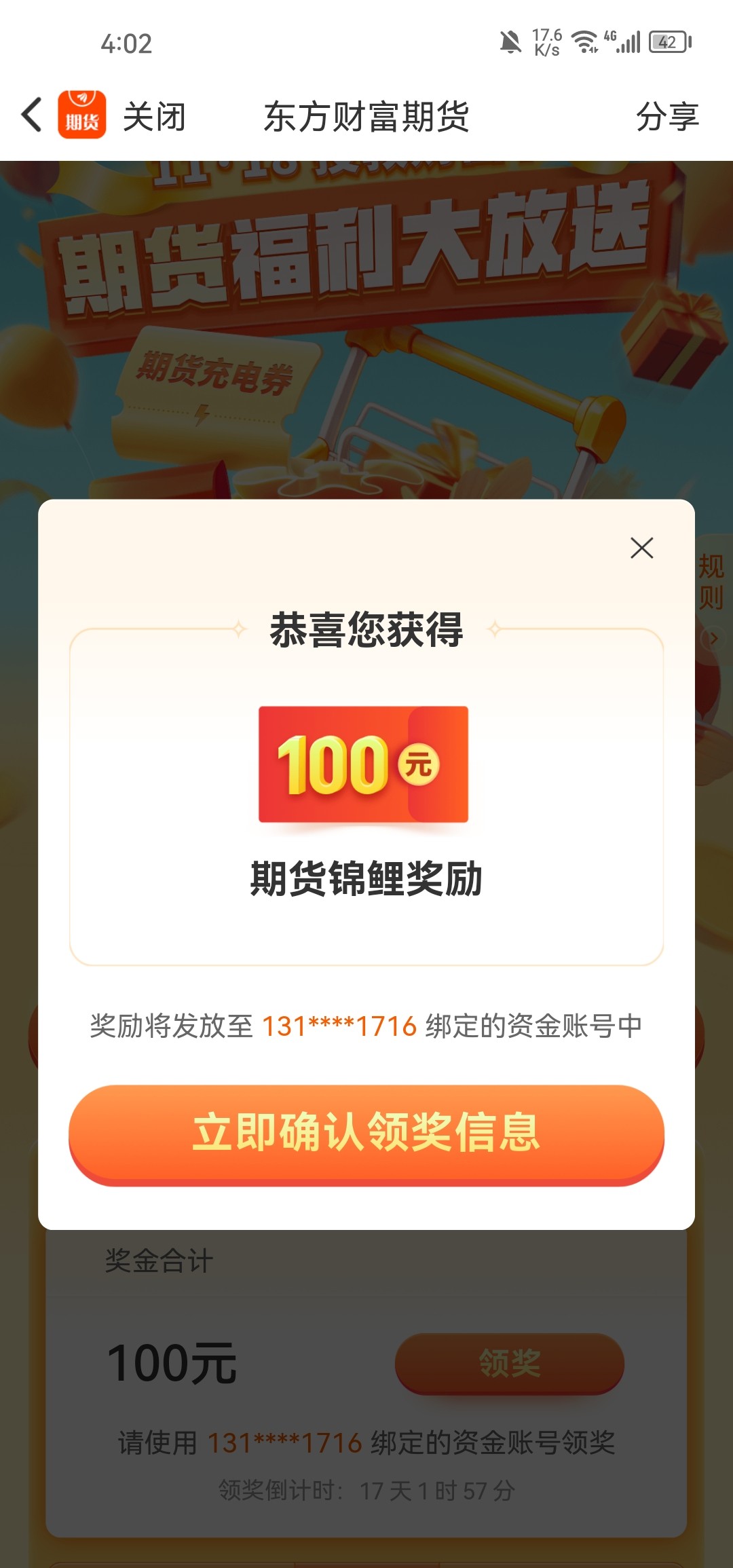This screenshot has height=1568, width=733.
Task: Dismiss the reward dialog with X
Action: coord(641,548)
